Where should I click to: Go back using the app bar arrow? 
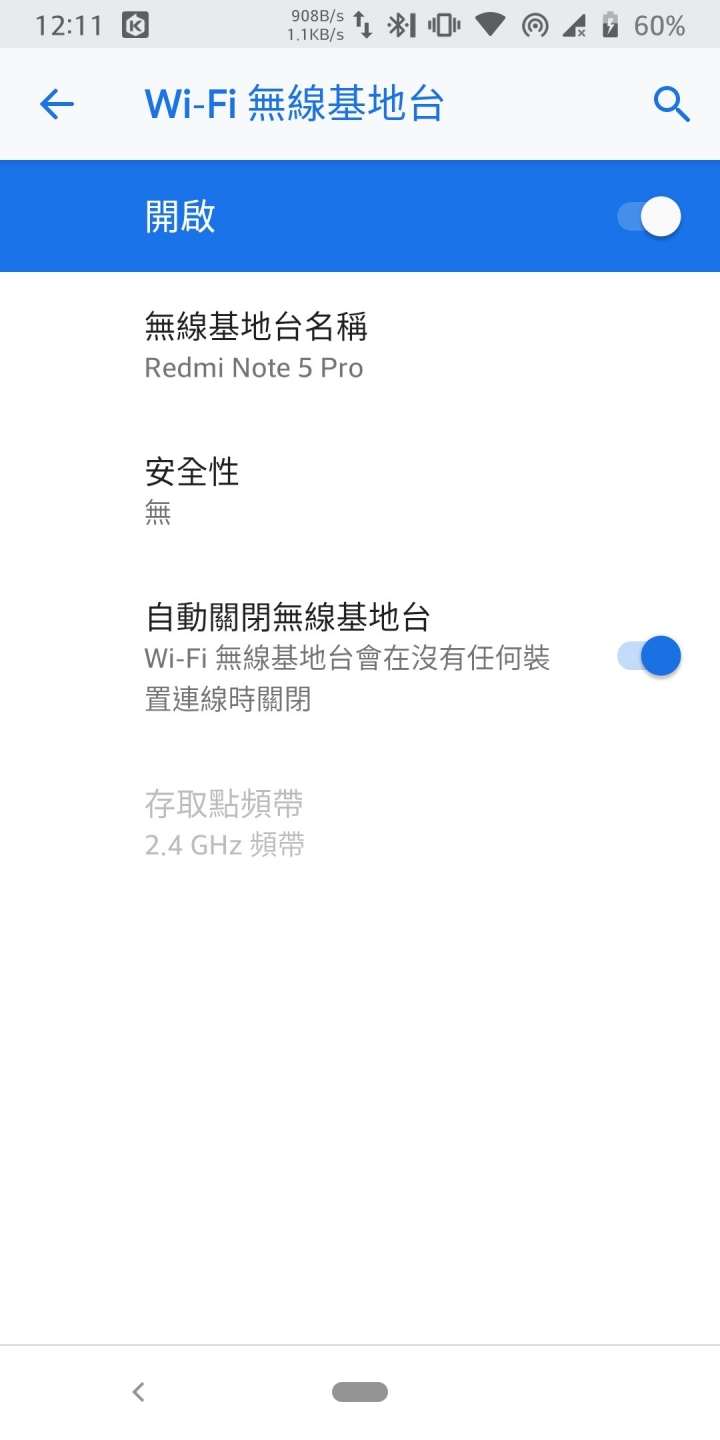point(57,104)
